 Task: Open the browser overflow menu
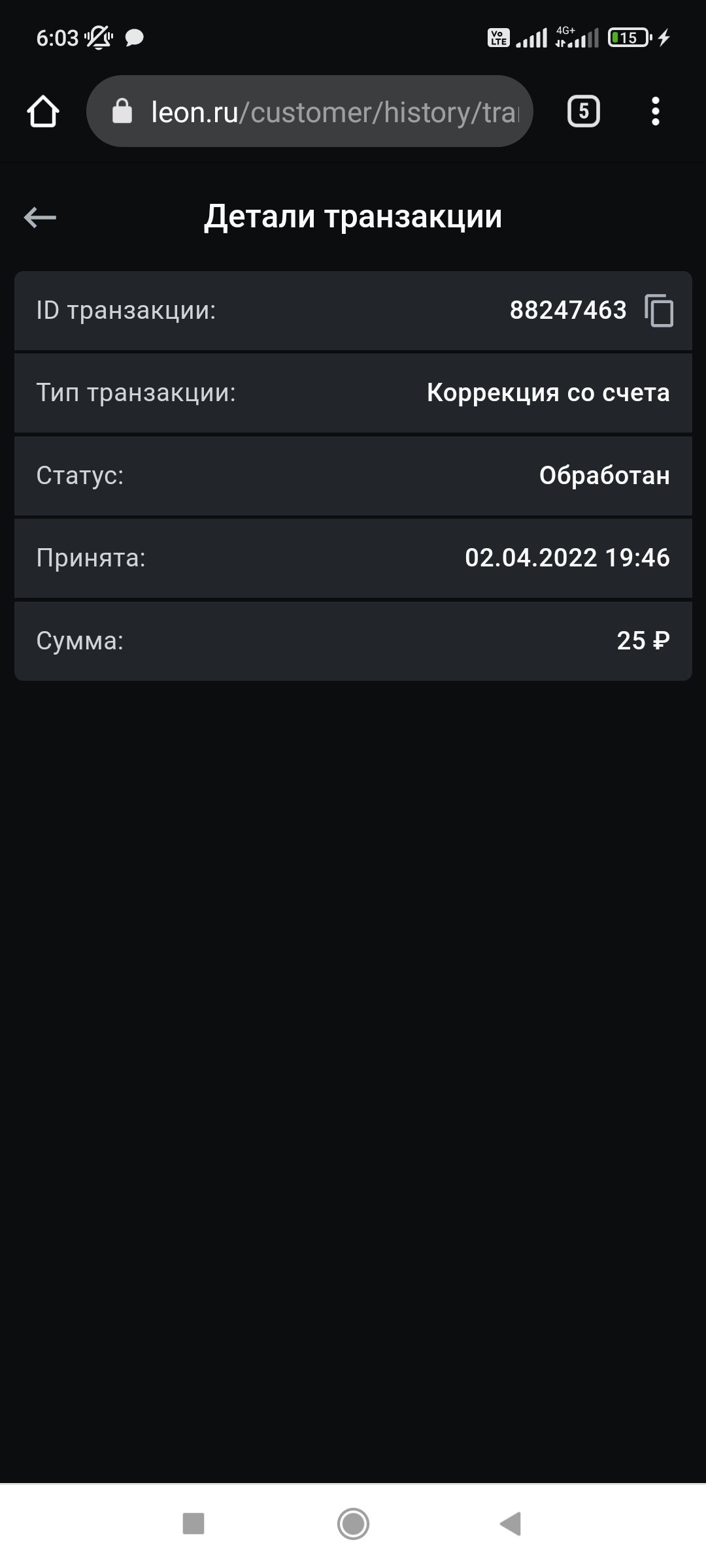pyautogui.click(x=656, y=112)
